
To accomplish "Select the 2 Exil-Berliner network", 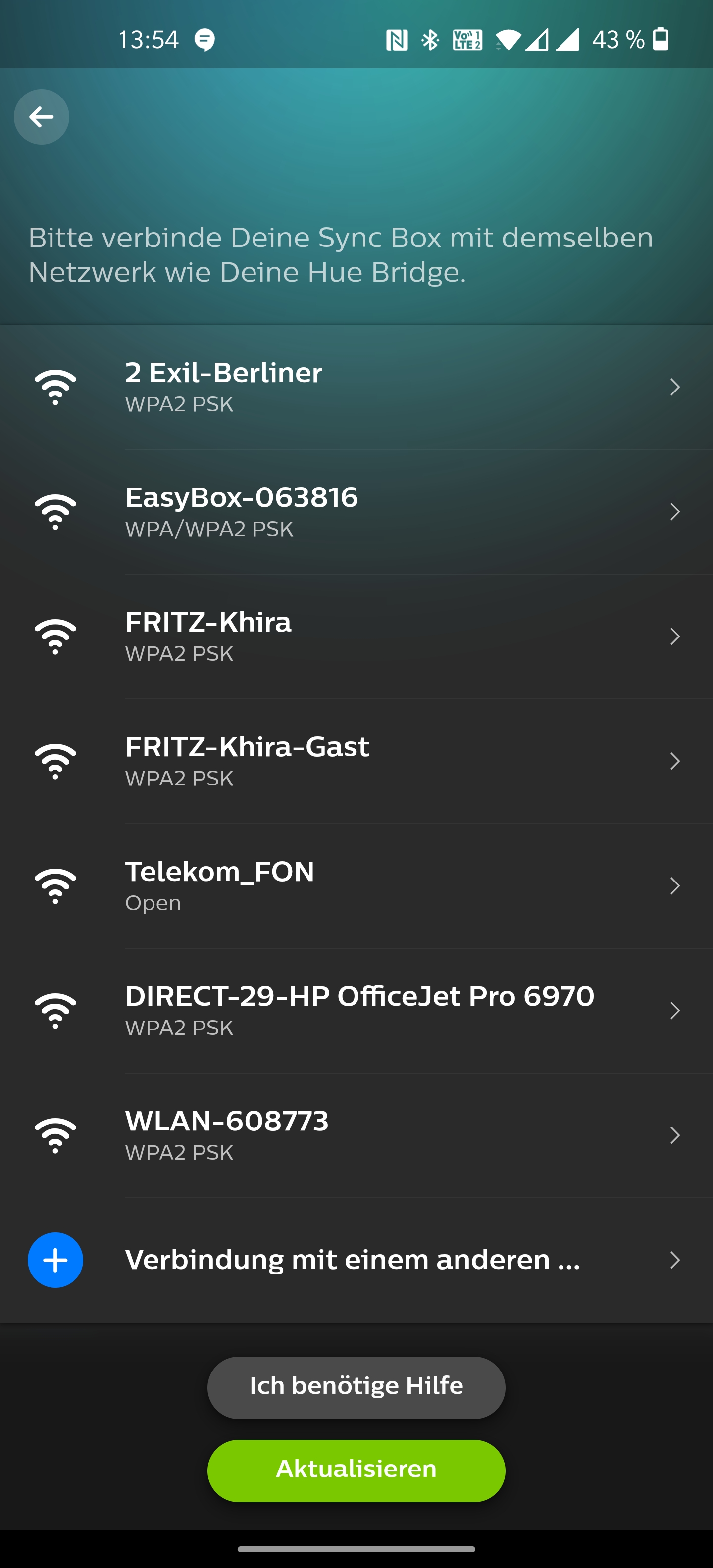I will [x=356, y=387].
